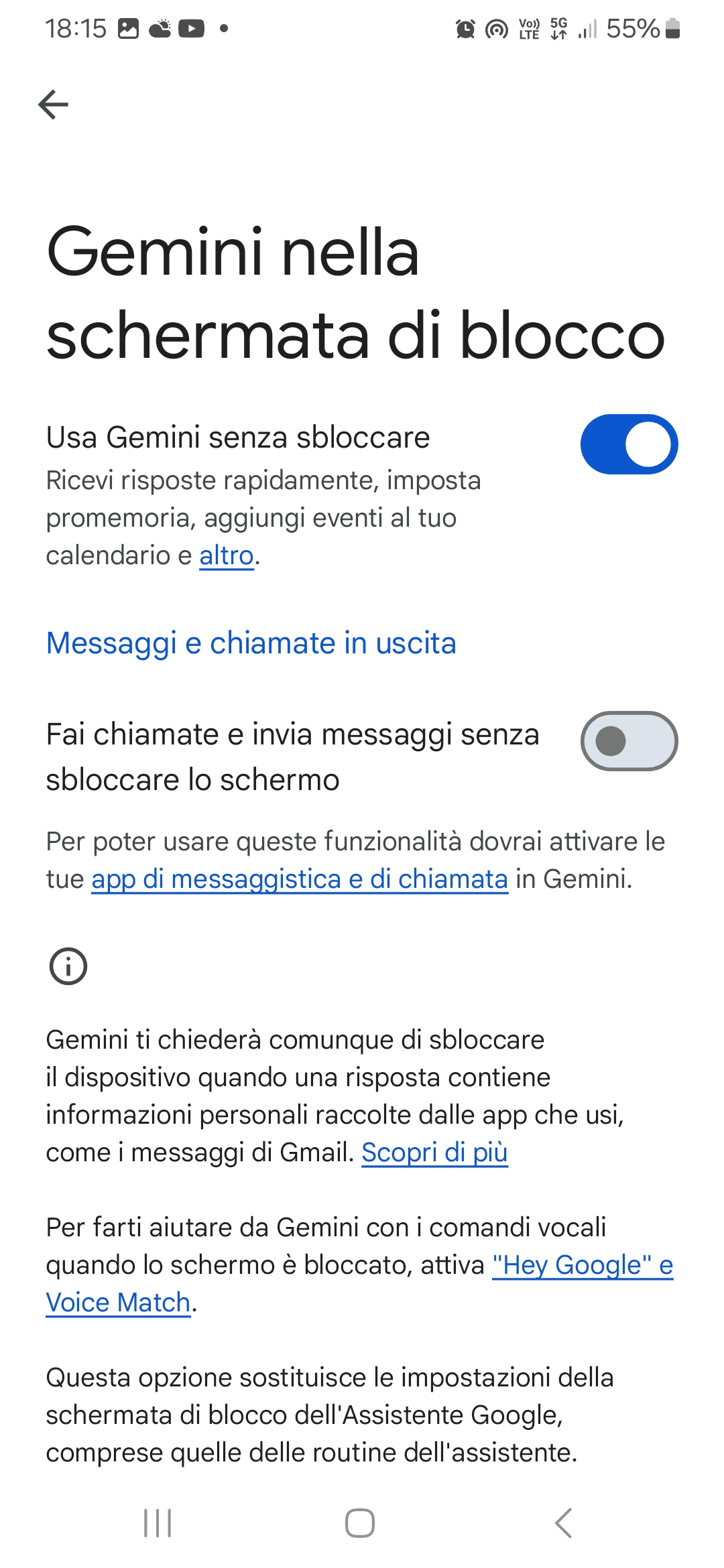Disable Usa Gemini senza sbloccare switch
Image resolution: width=724 pixels, height=1568 pixels.
pos(629,444)
